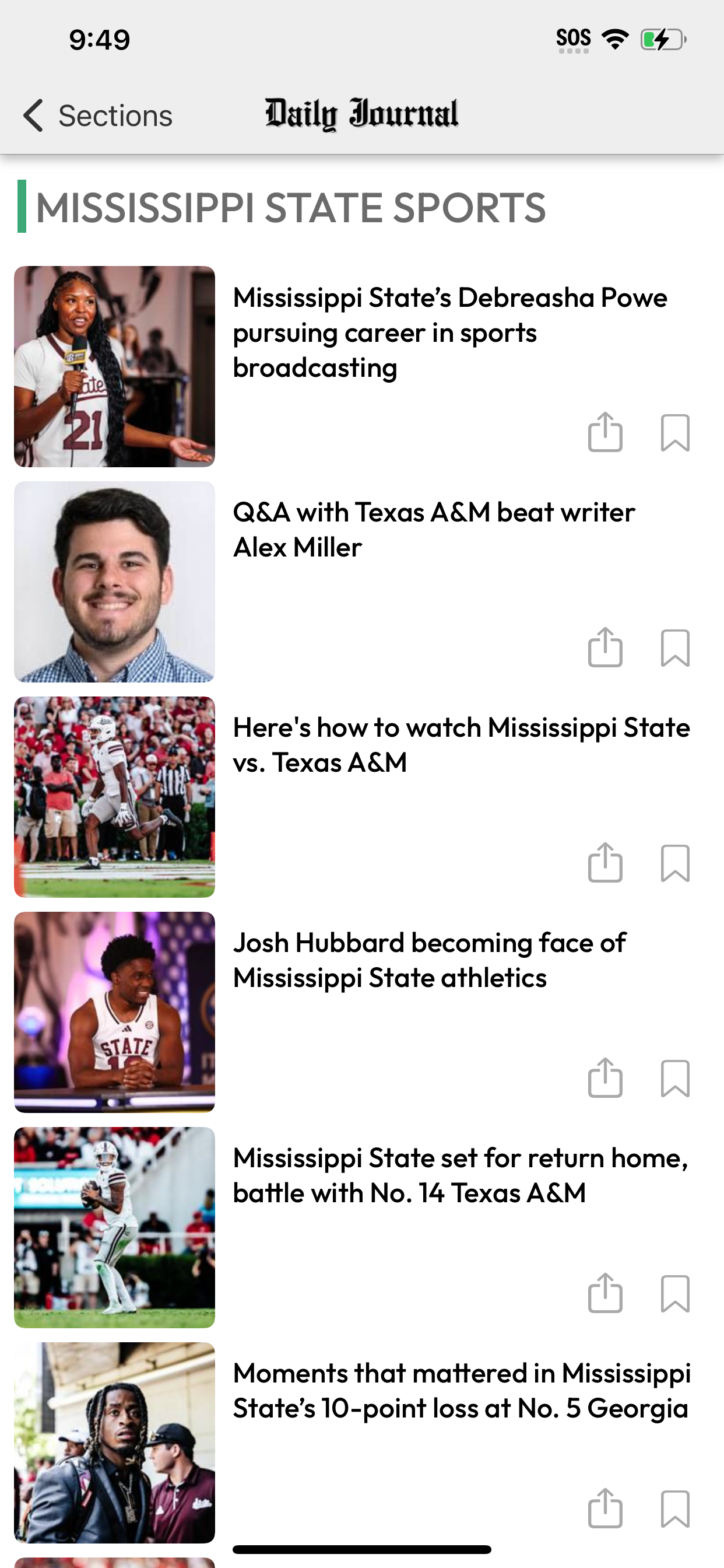724x1568 pixels.
Task: Open Q&A with Alex Miller article
Action: pos(433,530)
